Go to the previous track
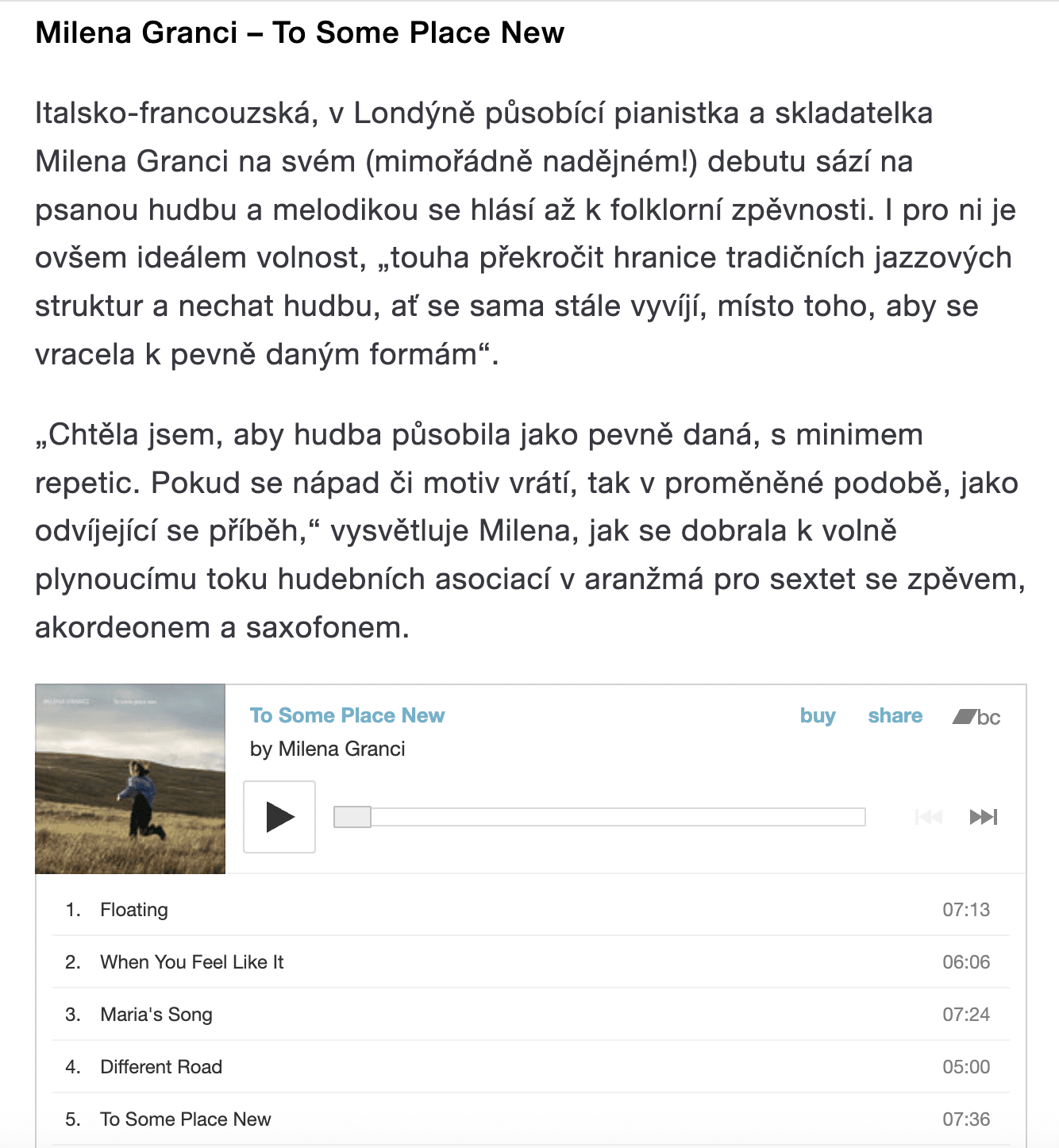Viewport: 1059px width, 1148px height. [x=929, y=817]
